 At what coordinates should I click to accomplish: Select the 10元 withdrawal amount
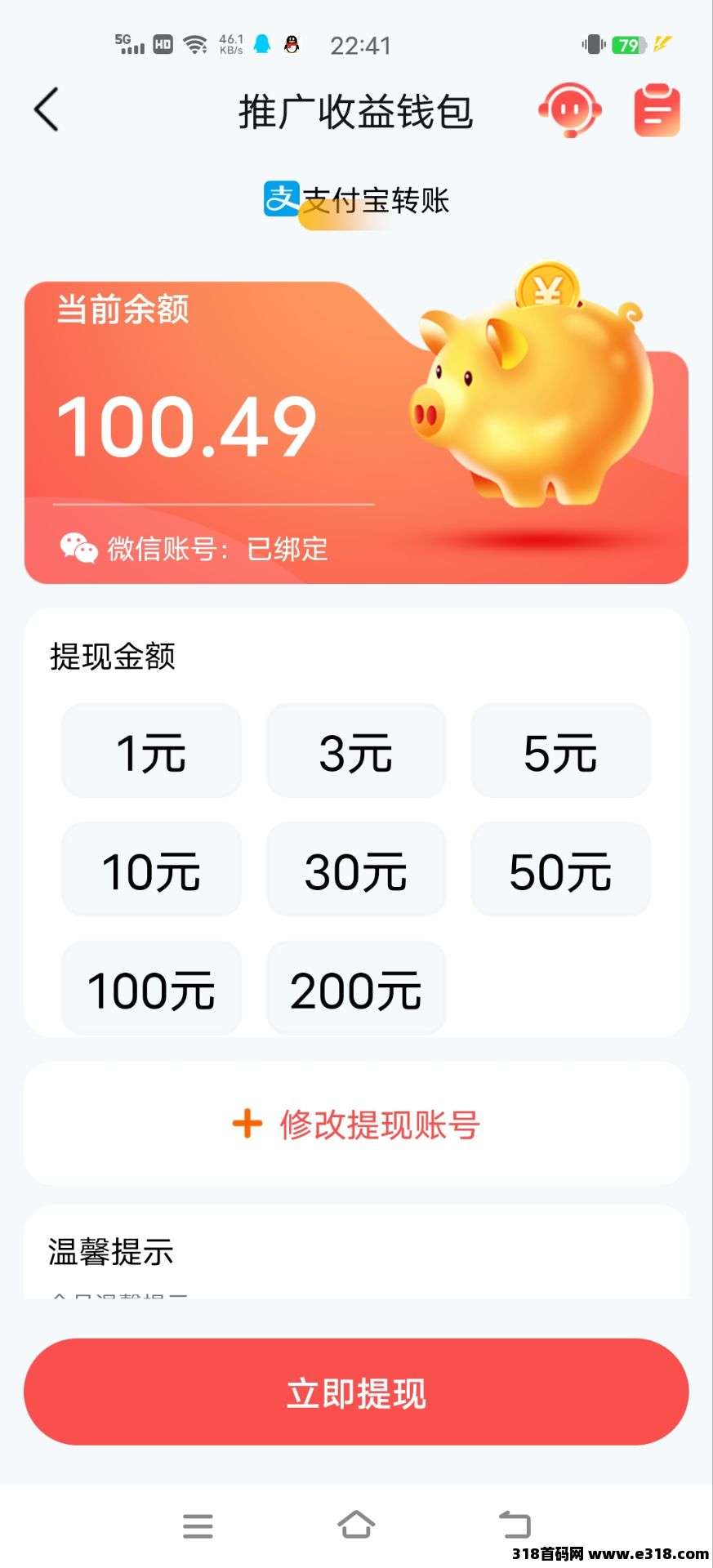[x=152, y=871]
